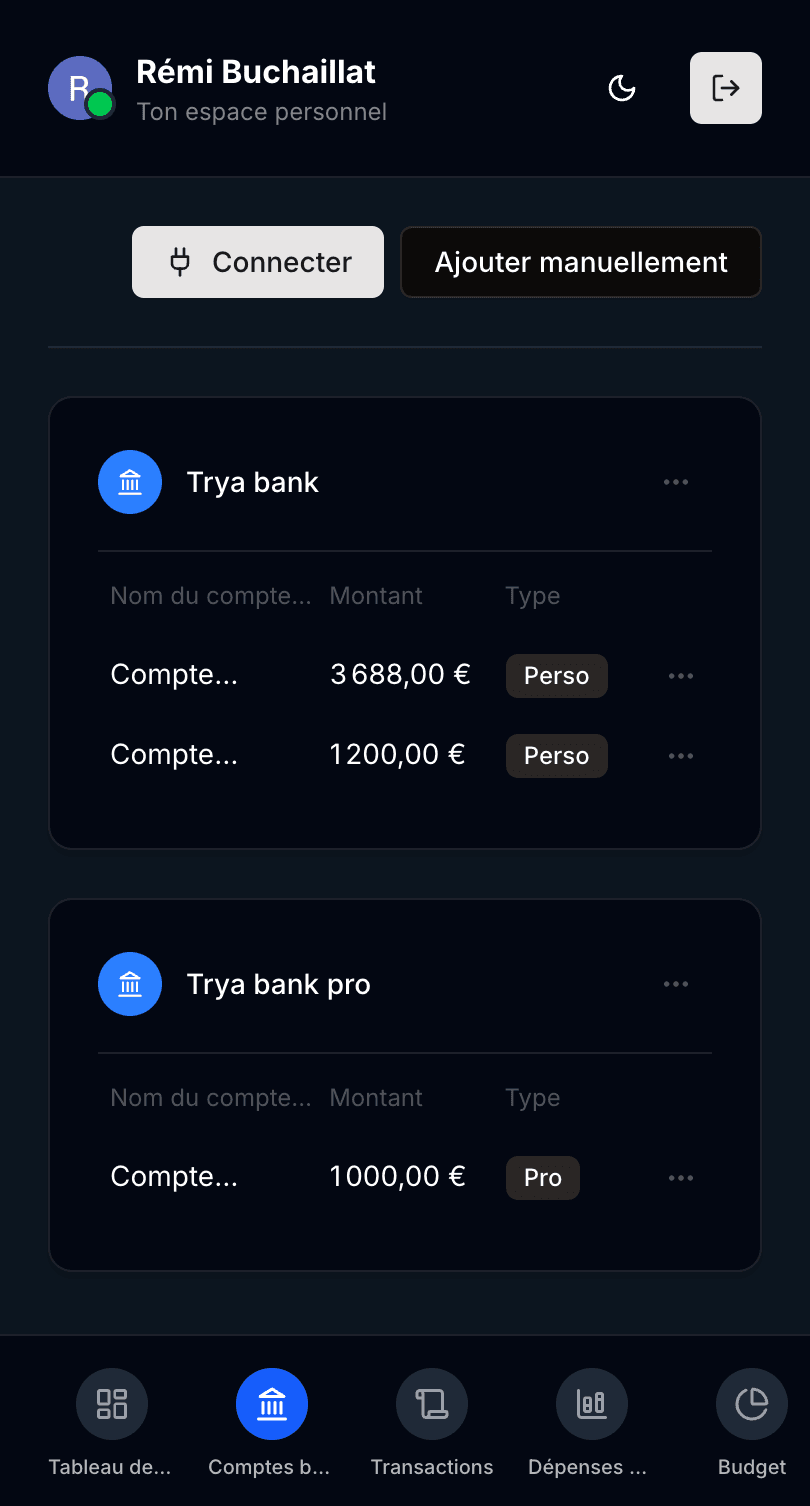Open Rémi Buchaillat's profile avatar
This screenshot has height=1506, width=810.
(80, 88)
